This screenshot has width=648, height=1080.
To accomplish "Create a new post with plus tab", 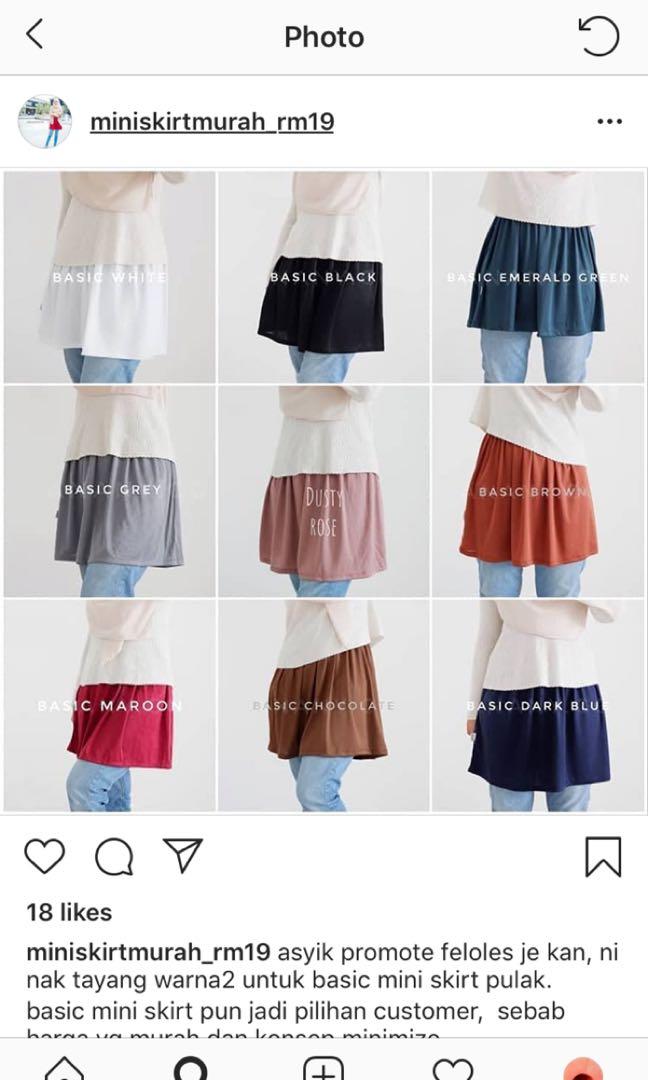I will (x=322, y=1068).
